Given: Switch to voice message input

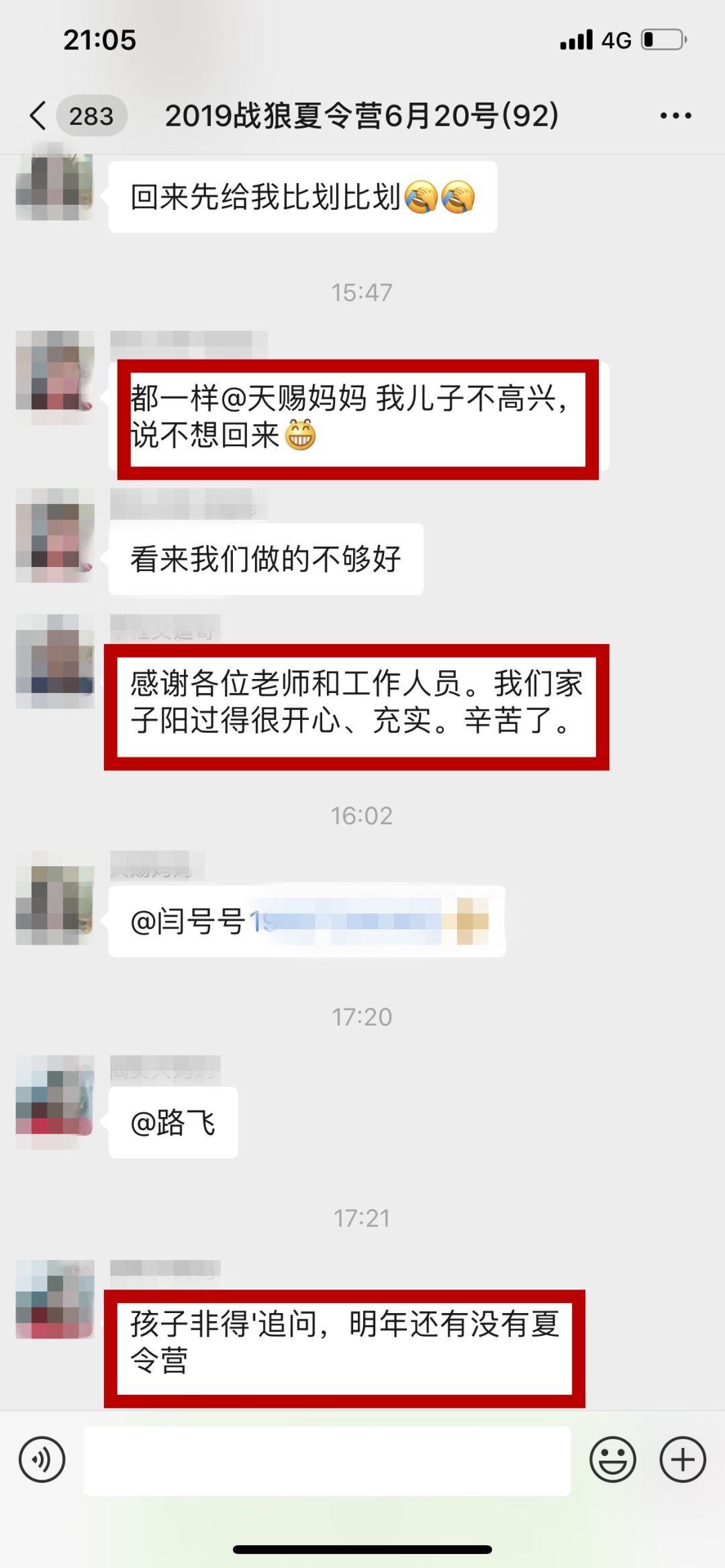Looking at the screenshot, I should tap(42, 1459).
